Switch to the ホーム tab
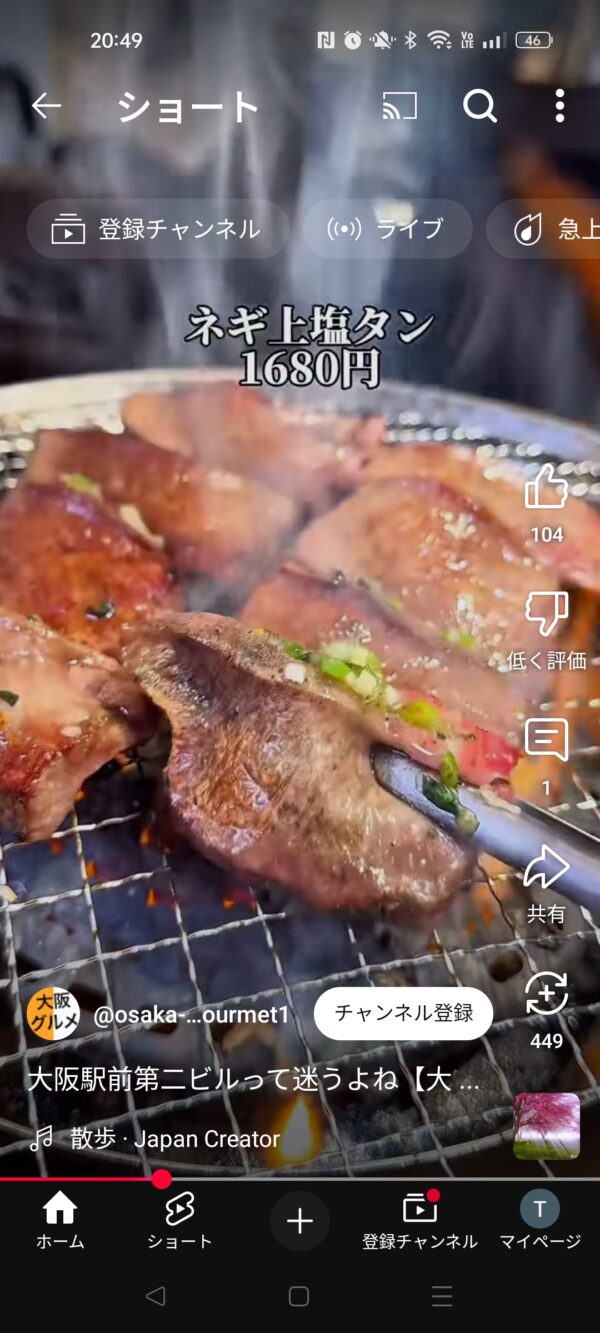Screen dimensions: 600x1333 point(60,1221)
